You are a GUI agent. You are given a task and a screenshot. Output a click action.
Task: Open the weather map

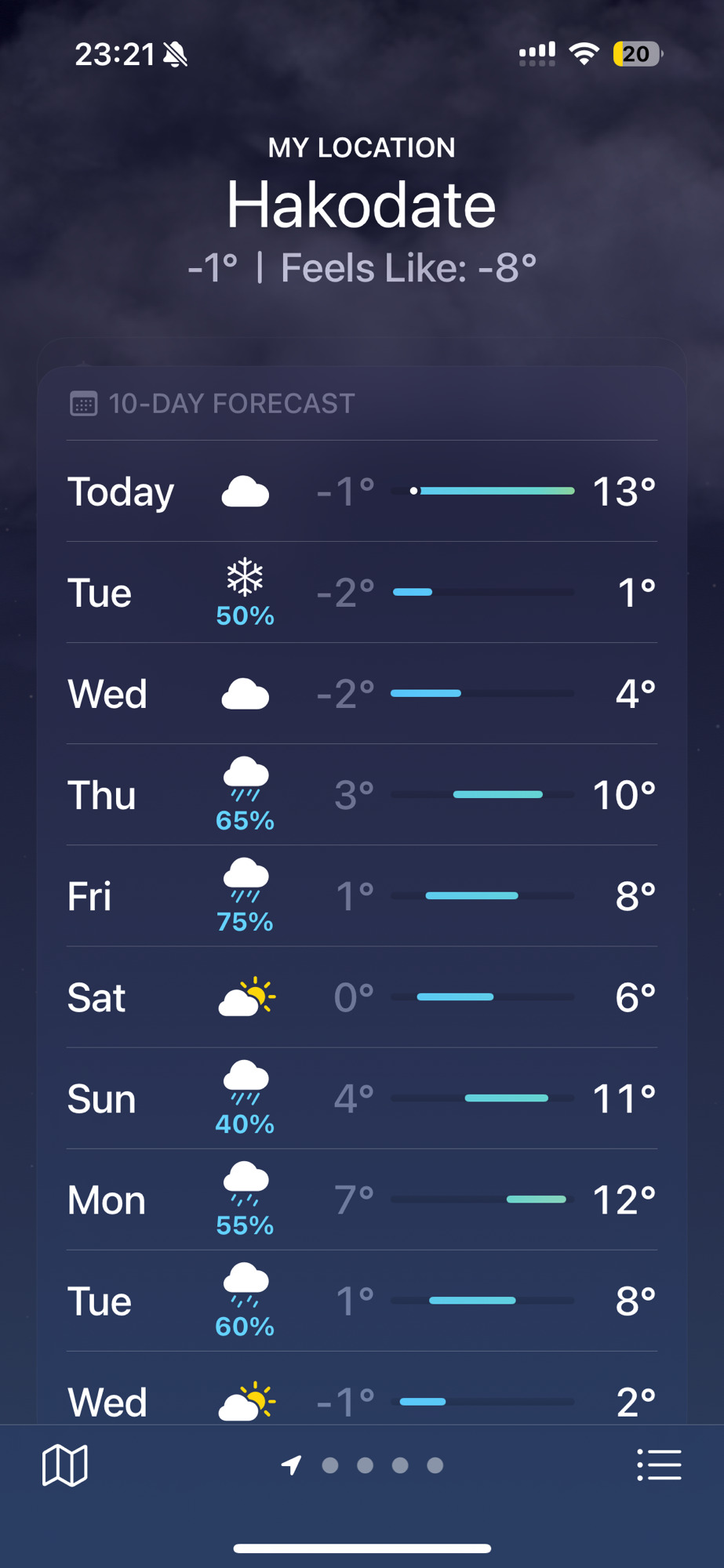(x=64, y=1465)
